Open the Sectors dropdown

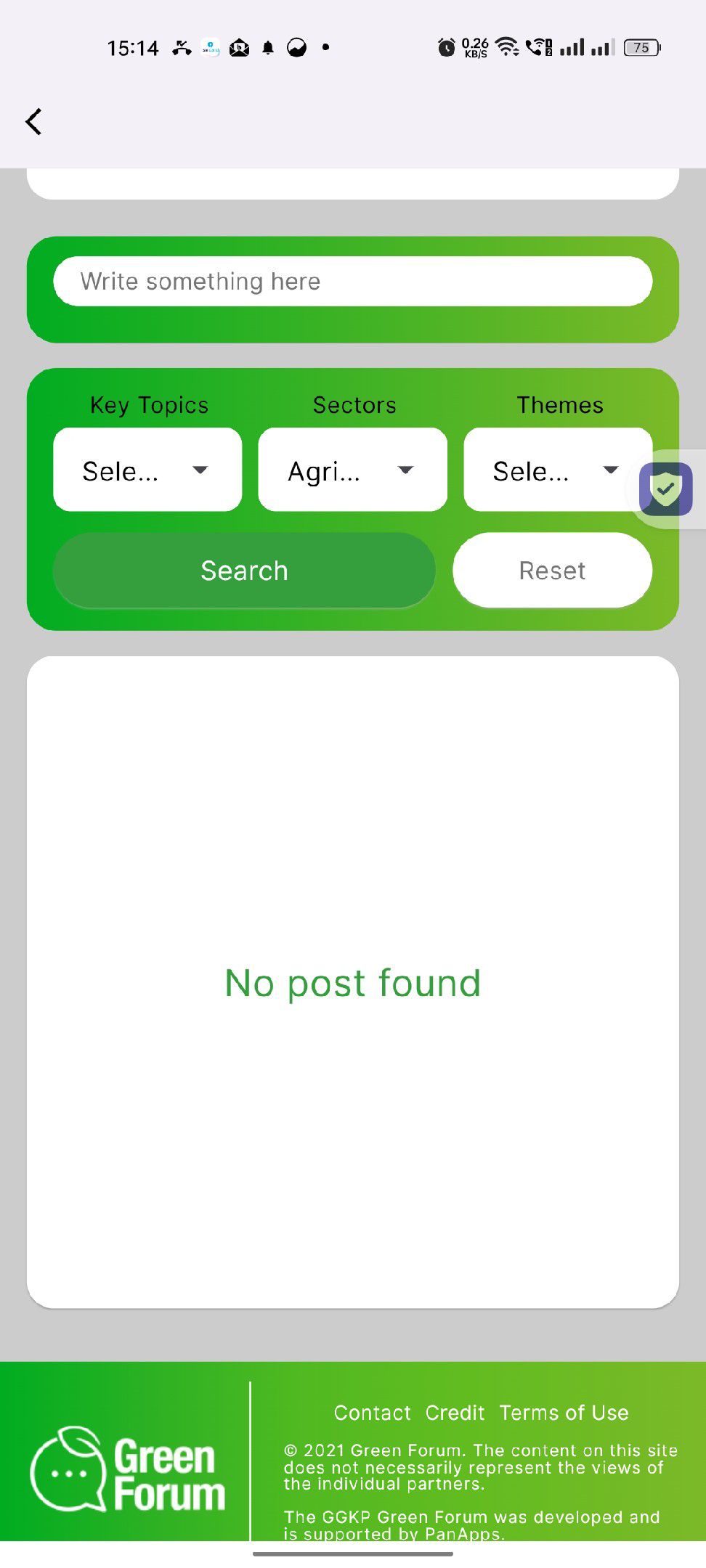[x=352, y=470]
